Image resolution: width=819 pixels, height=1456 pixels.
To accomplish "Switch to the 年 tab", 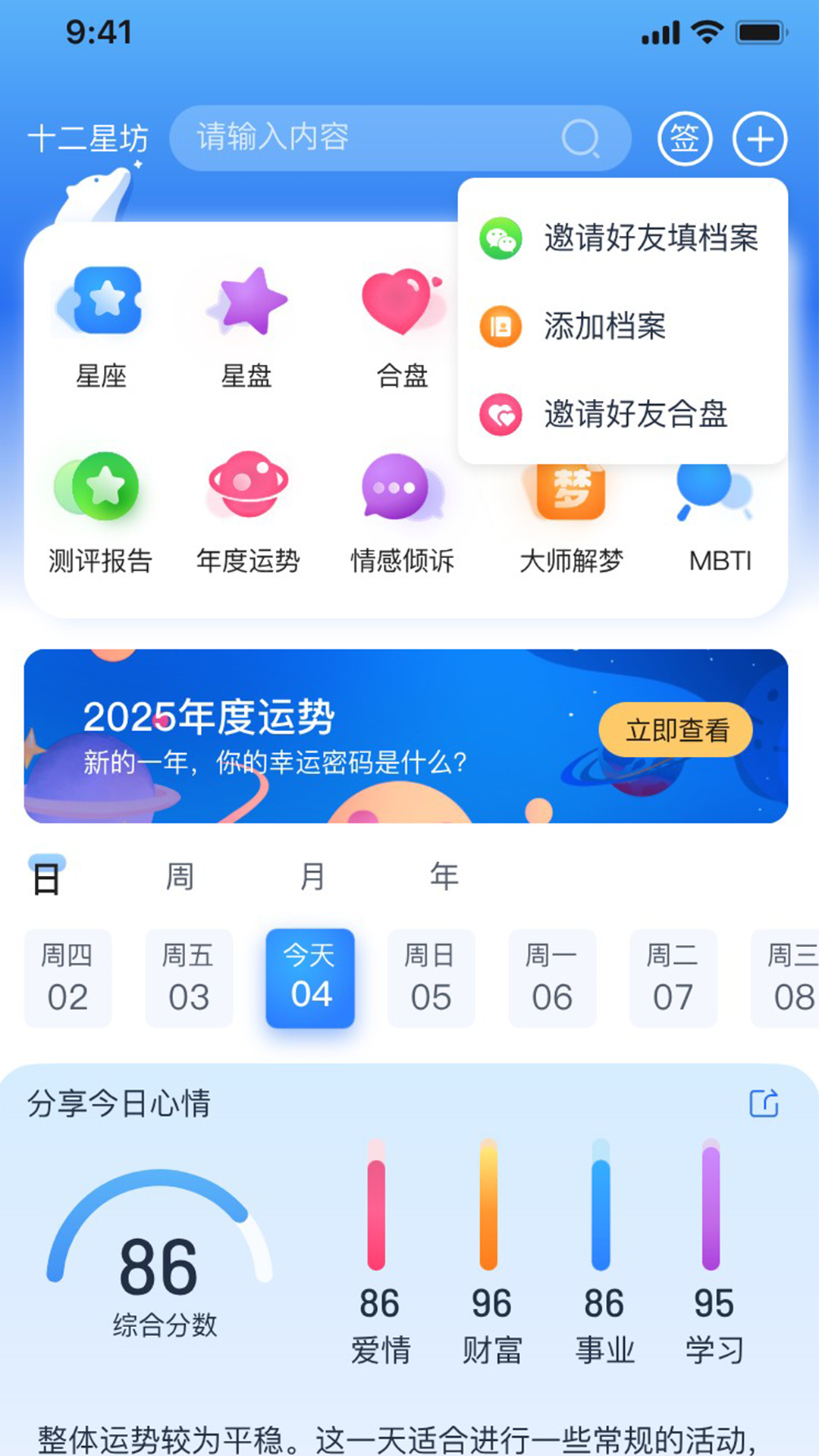I will pos(444,877).
